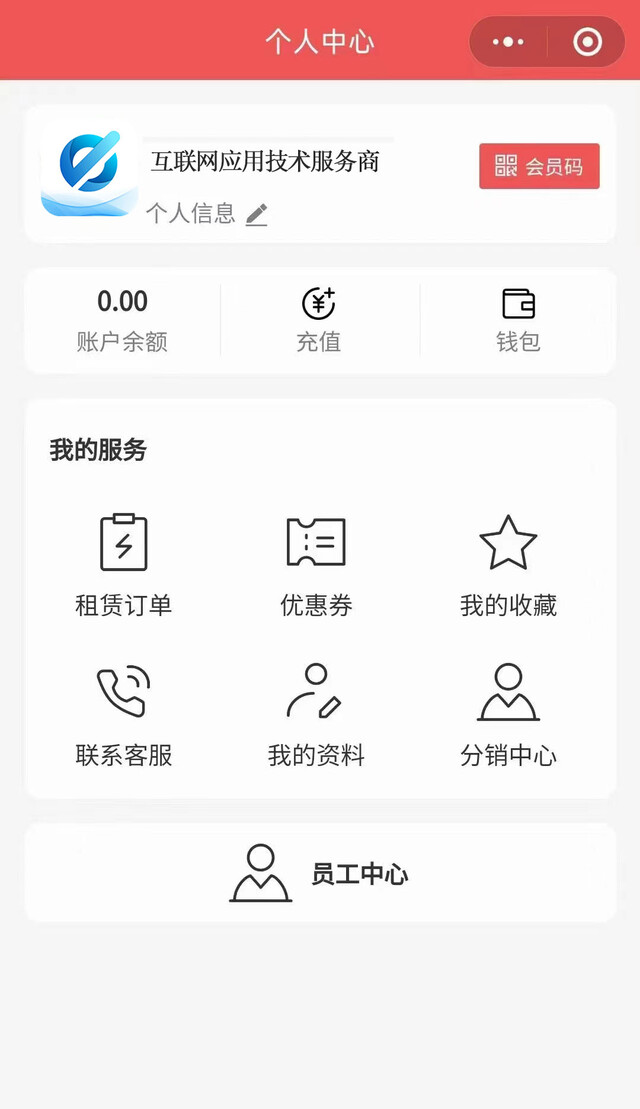Open the 钱包 wallet
The height and width of the screenshot is (1109, 640).
point(518,320)
